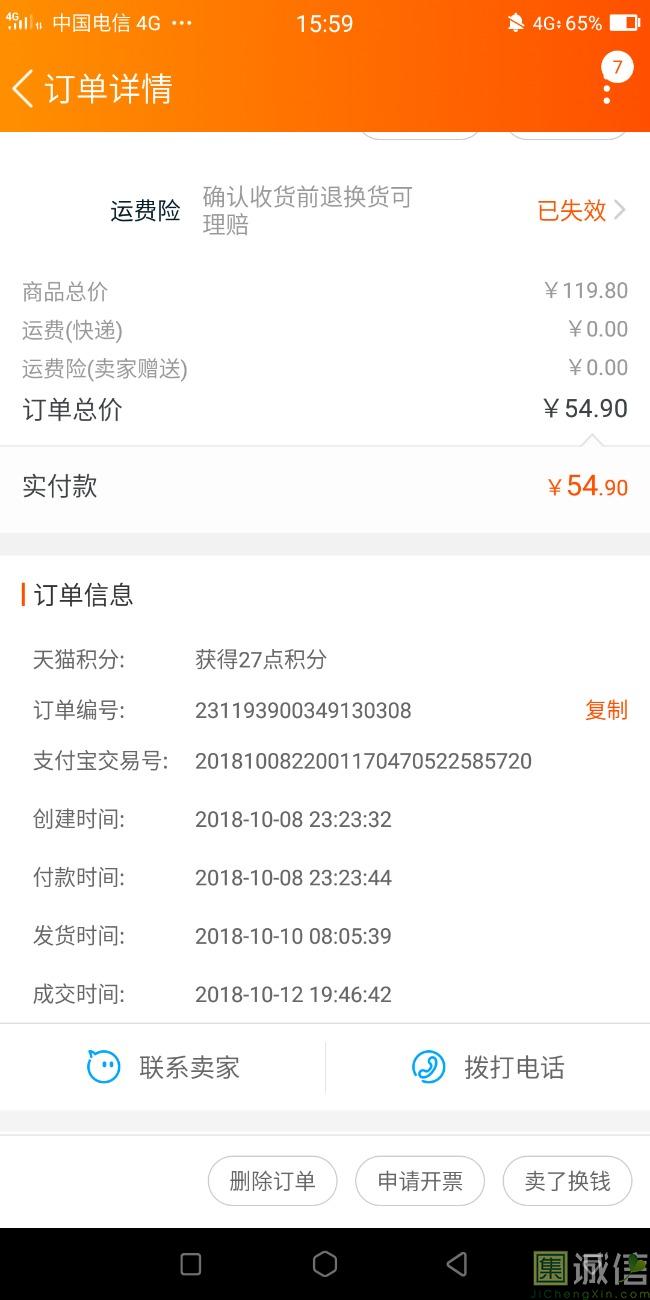The image size is (650, 1300).
Task: Delete this order with 删除订单
Action: tap(272, 1181)
